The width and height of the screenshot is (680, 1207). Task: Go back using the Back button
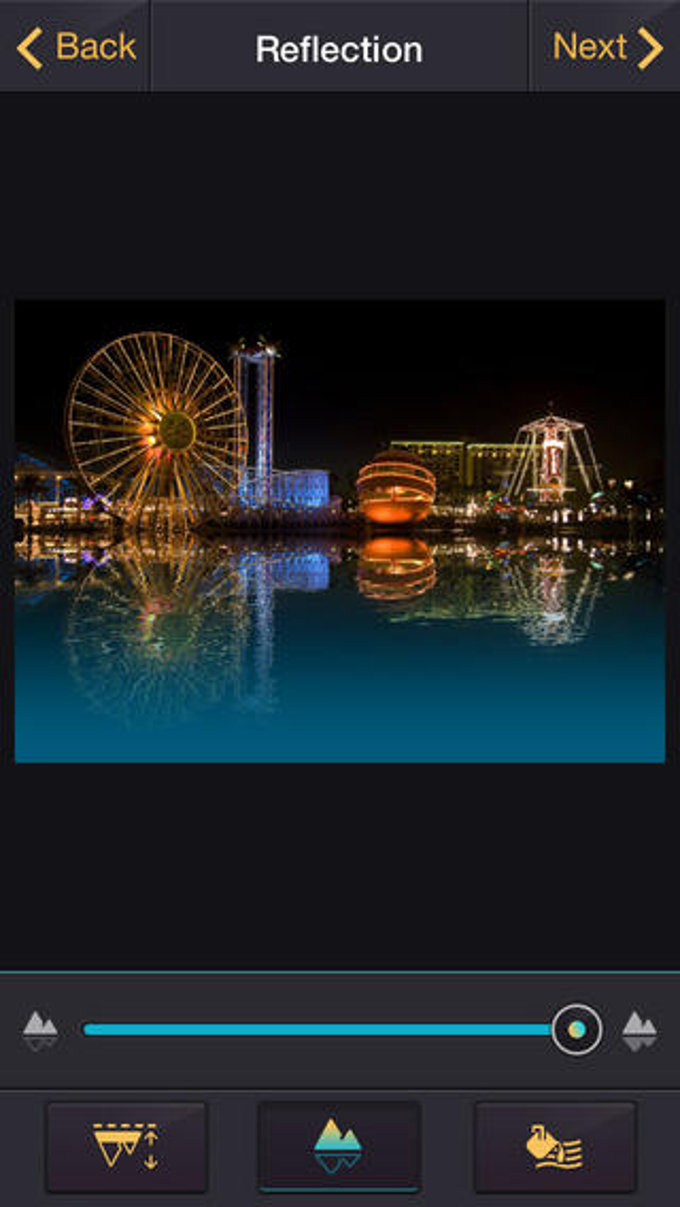click(76, 47)
